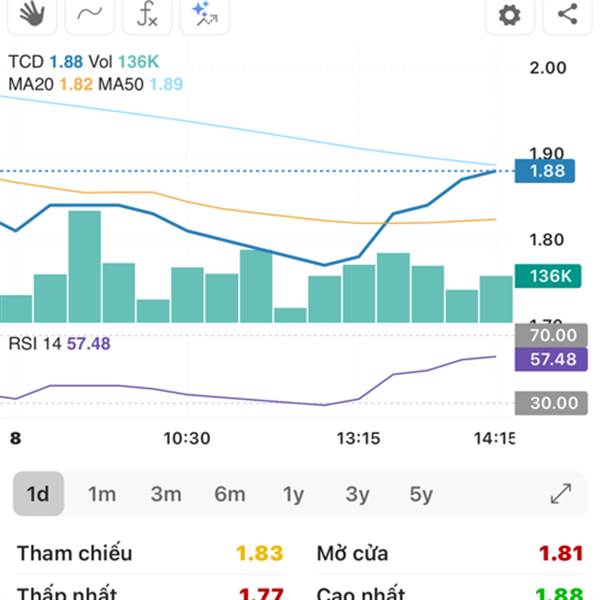This screenshot has height=600, width=600.
Task: Switch to the 3m timeframe
Action: click(x=165, y=494)
